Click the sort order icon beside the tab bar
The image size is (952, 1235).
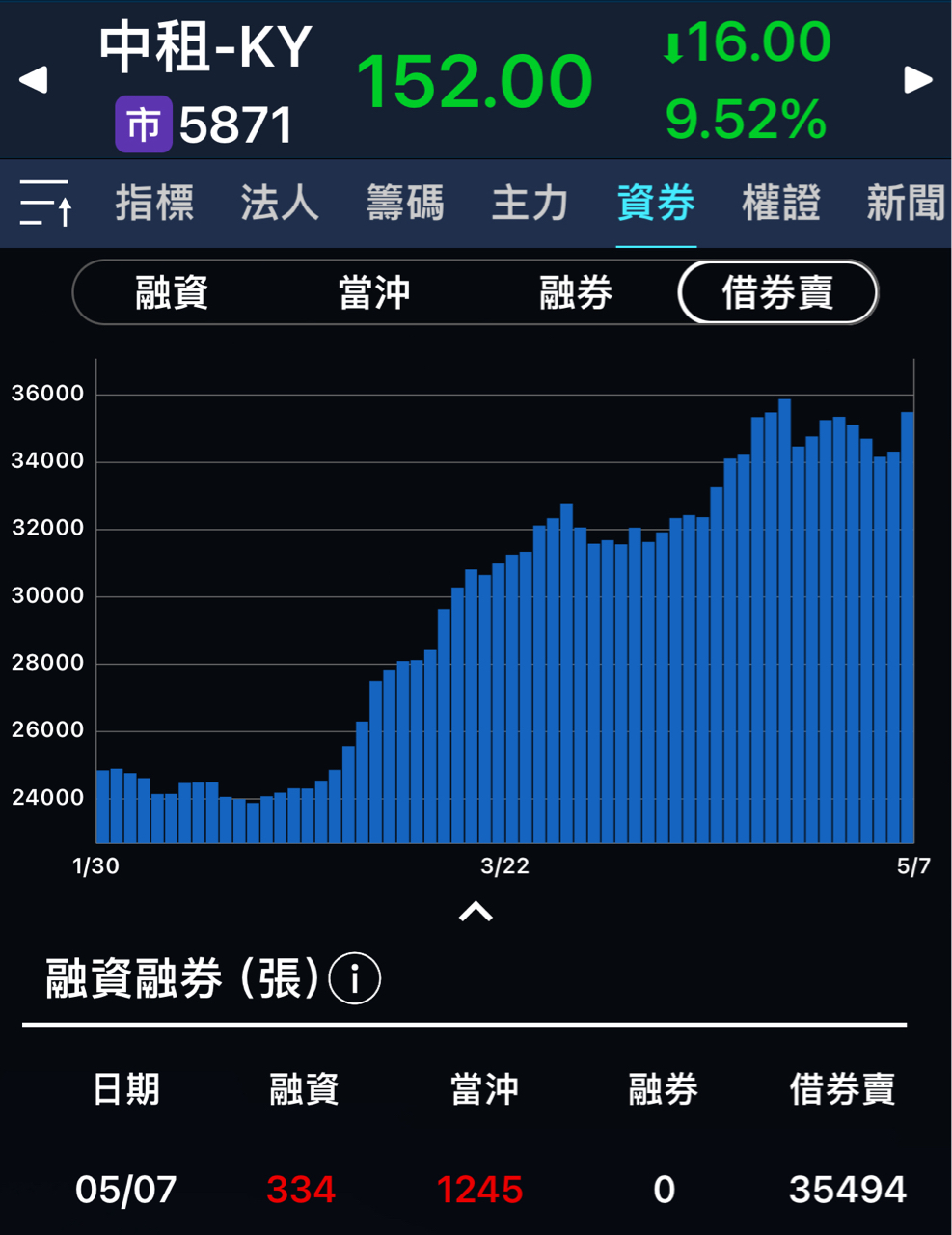[x=47, y=203]
